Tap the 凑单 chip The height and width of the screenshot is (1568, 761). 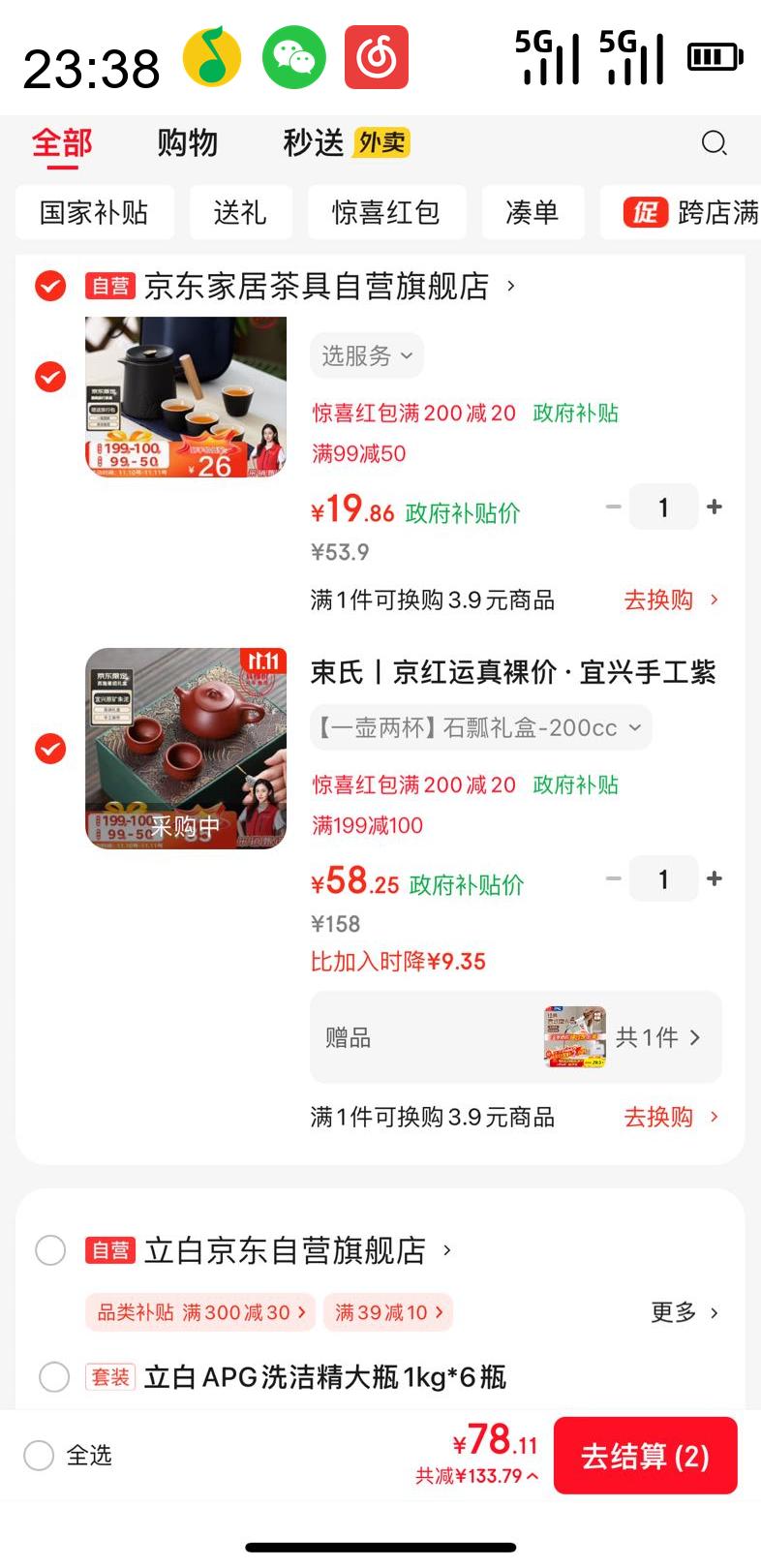[532, 212]
